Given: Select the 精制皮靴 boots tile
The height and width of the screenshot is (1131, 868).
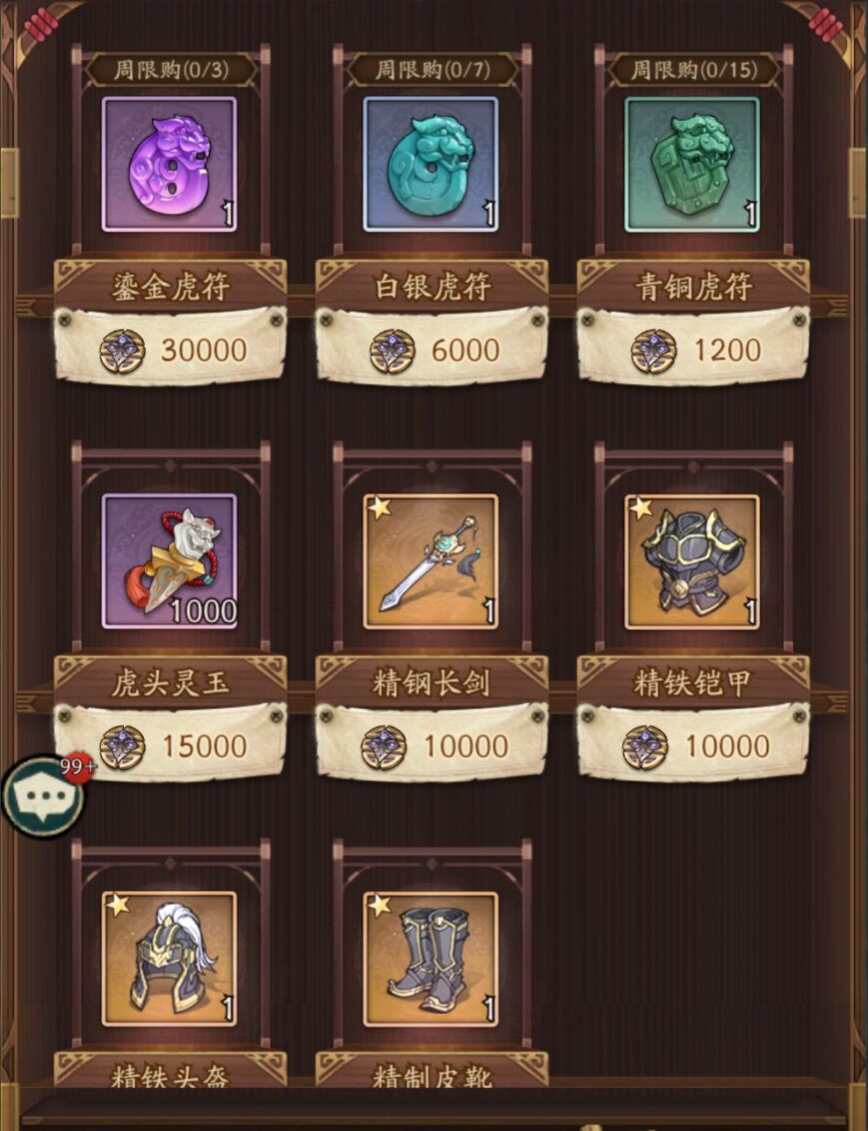Looking at the screenshot, I should pyautogui.click(x=430, y=958).
